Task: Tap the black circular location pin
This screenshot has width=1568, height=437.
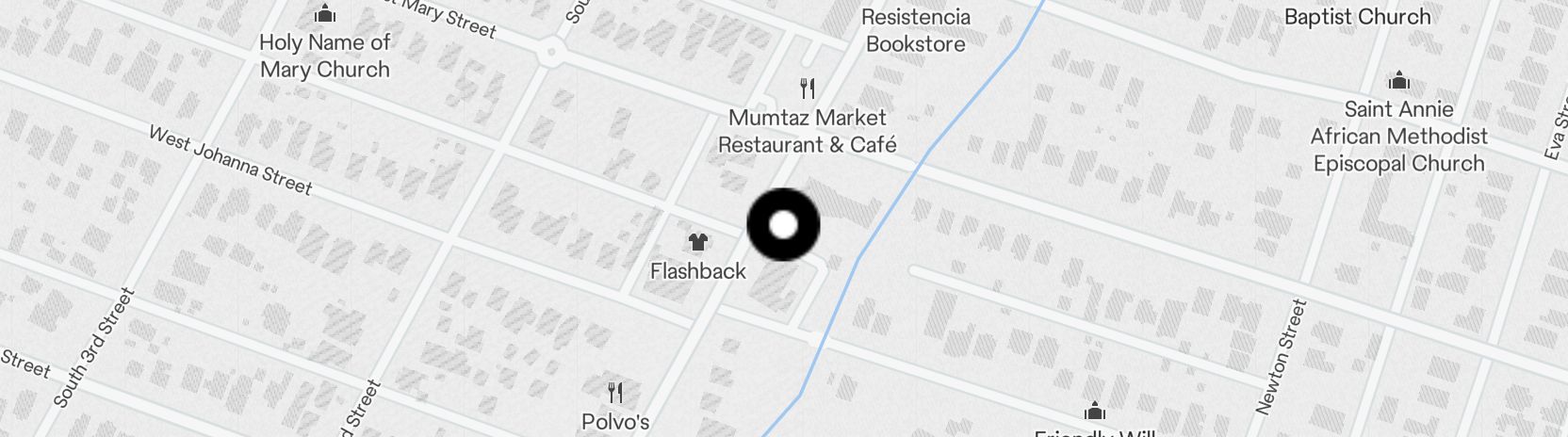Action: 783,225
